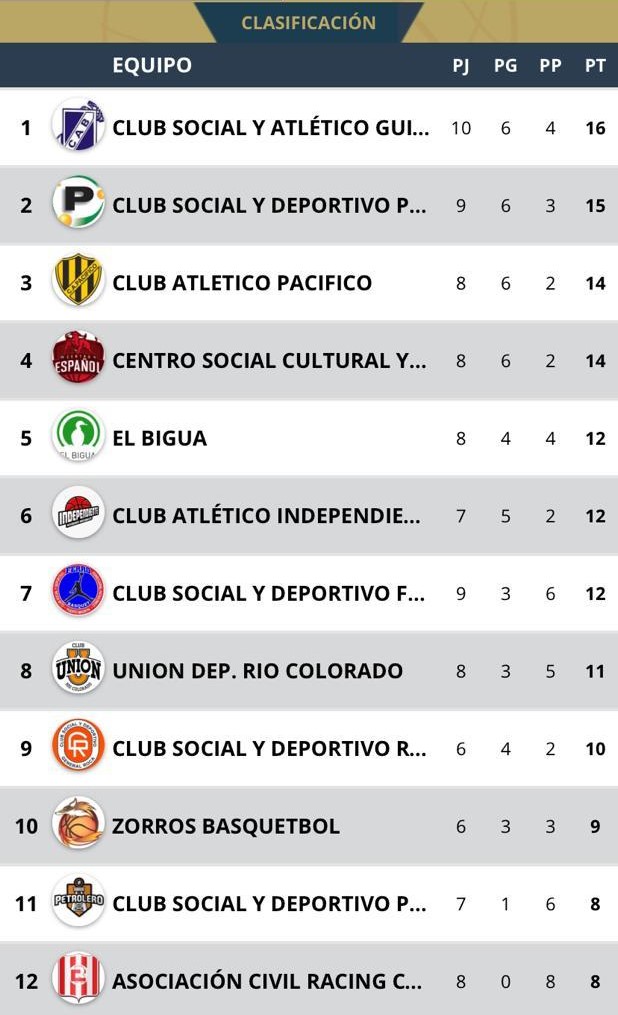This screenshot has width=618, height=1015.
Task: Open Club Social y Atlético Gui... team row
Action: (270, 128)
